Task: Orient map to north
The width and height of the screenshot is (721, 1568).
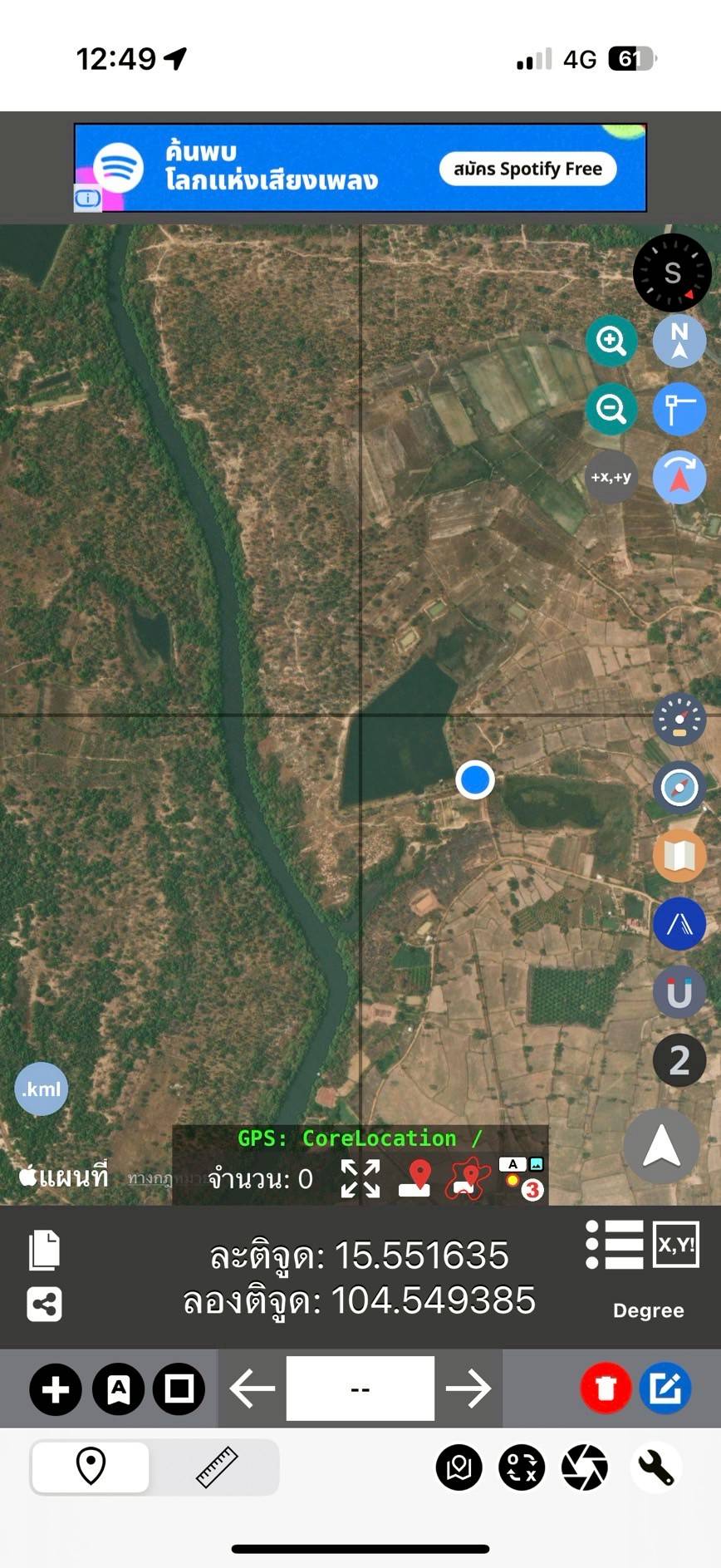Action: point(679,341)
